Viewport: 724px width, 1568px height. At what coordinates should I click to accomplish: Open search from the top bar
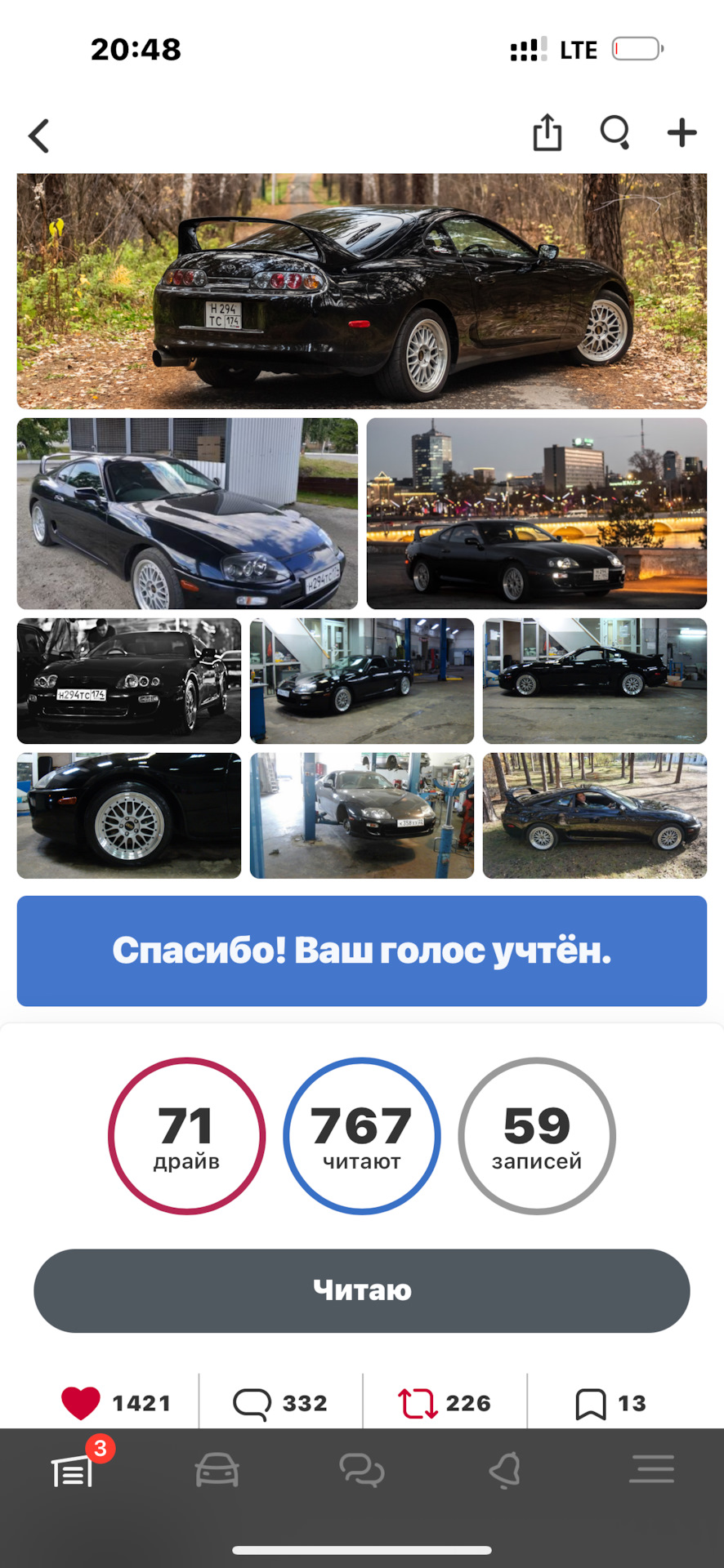point(615,132)
